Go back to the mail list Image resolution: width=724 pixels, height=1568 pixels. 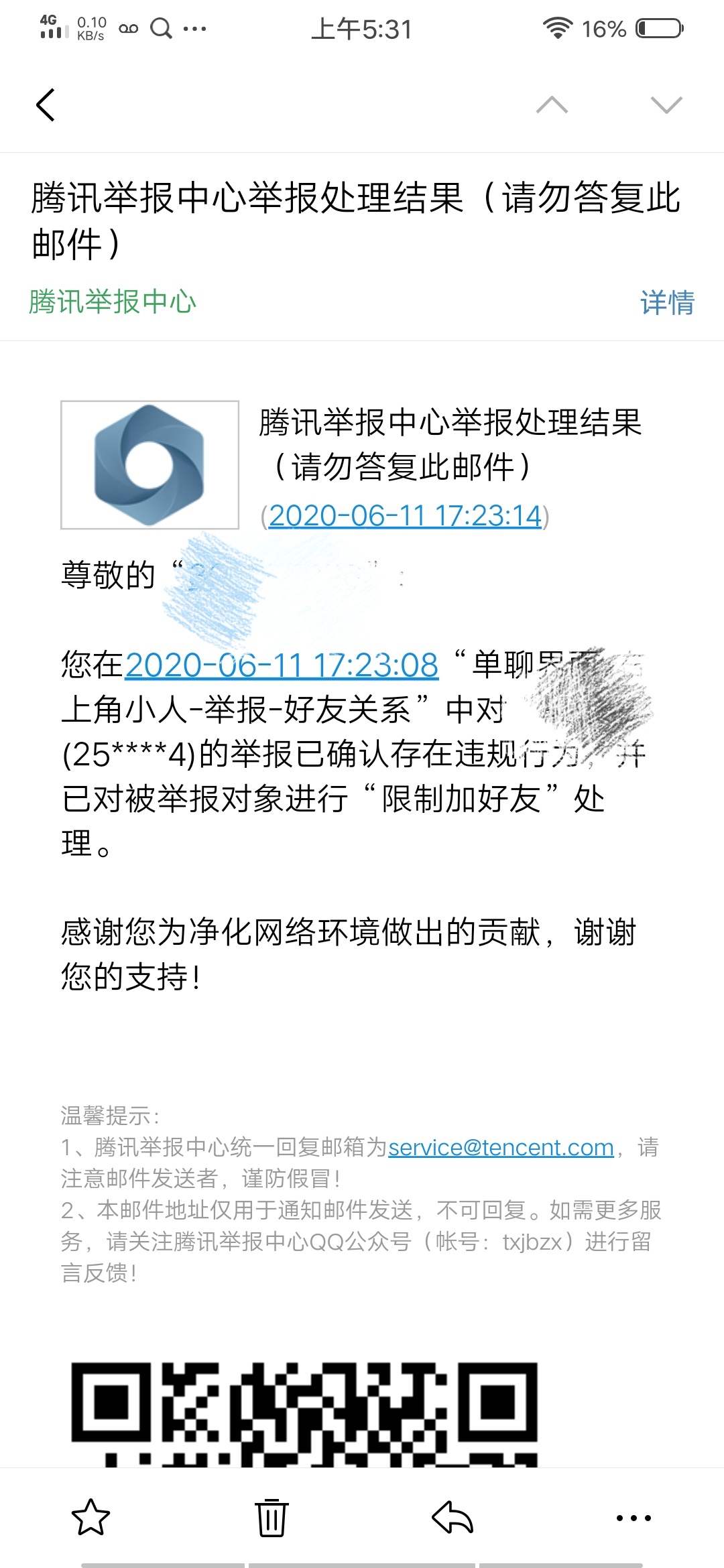(x=46, y=105)
